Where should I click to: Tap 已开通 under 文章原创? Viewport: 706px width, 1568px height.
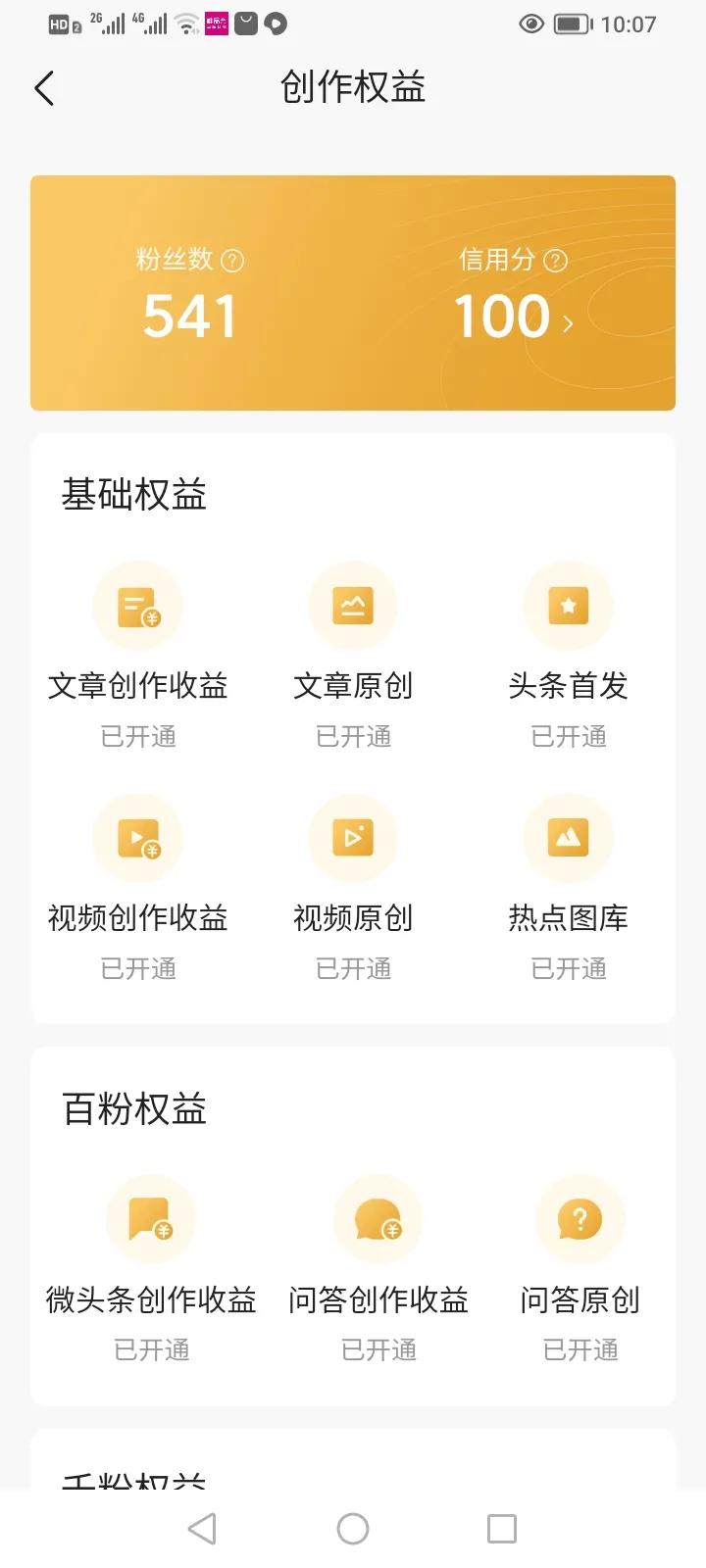(x=352, y=736)
